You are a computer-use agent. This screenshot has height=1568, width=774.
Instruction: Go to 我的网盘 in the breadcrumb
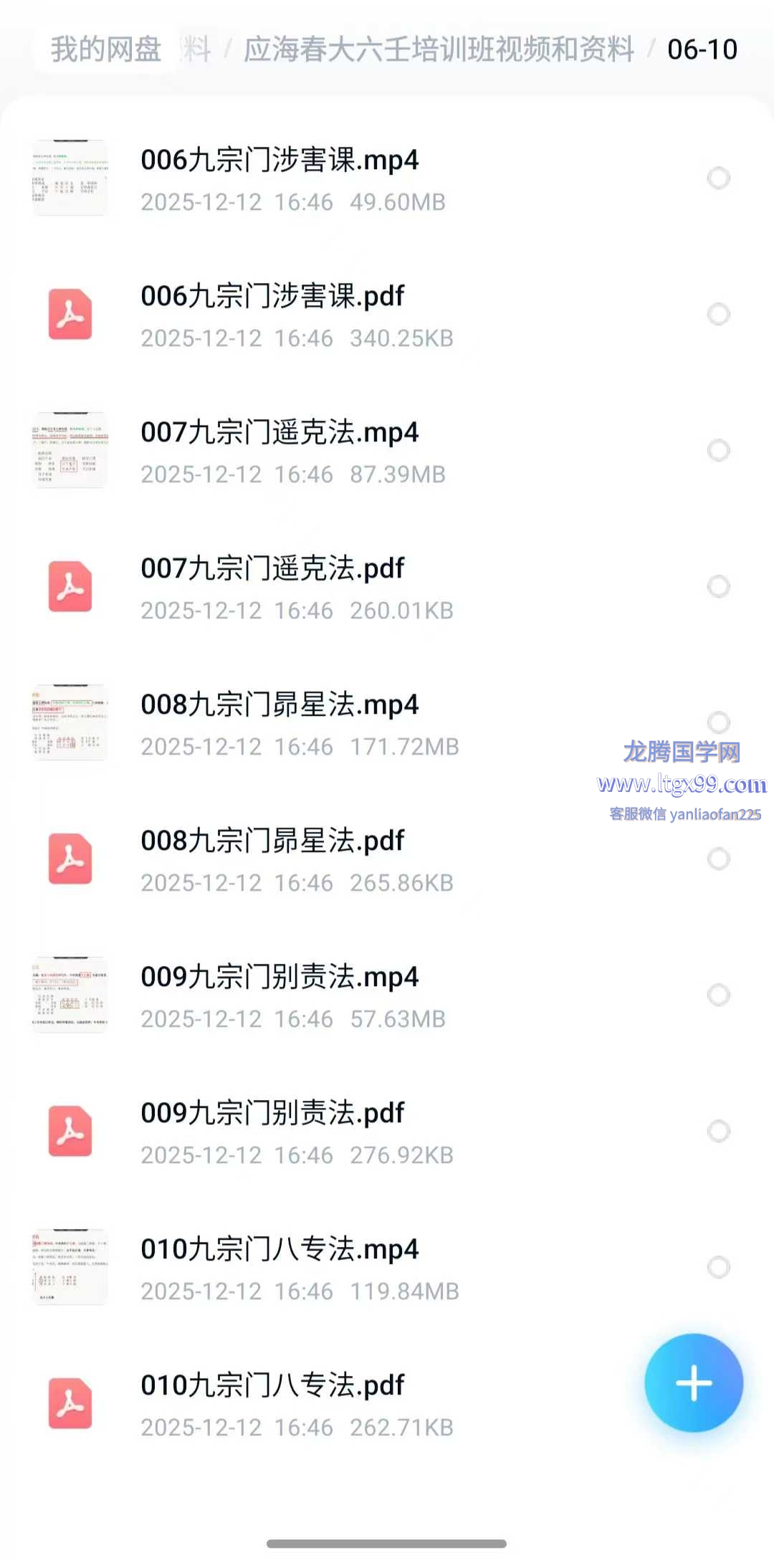point(106,49)
